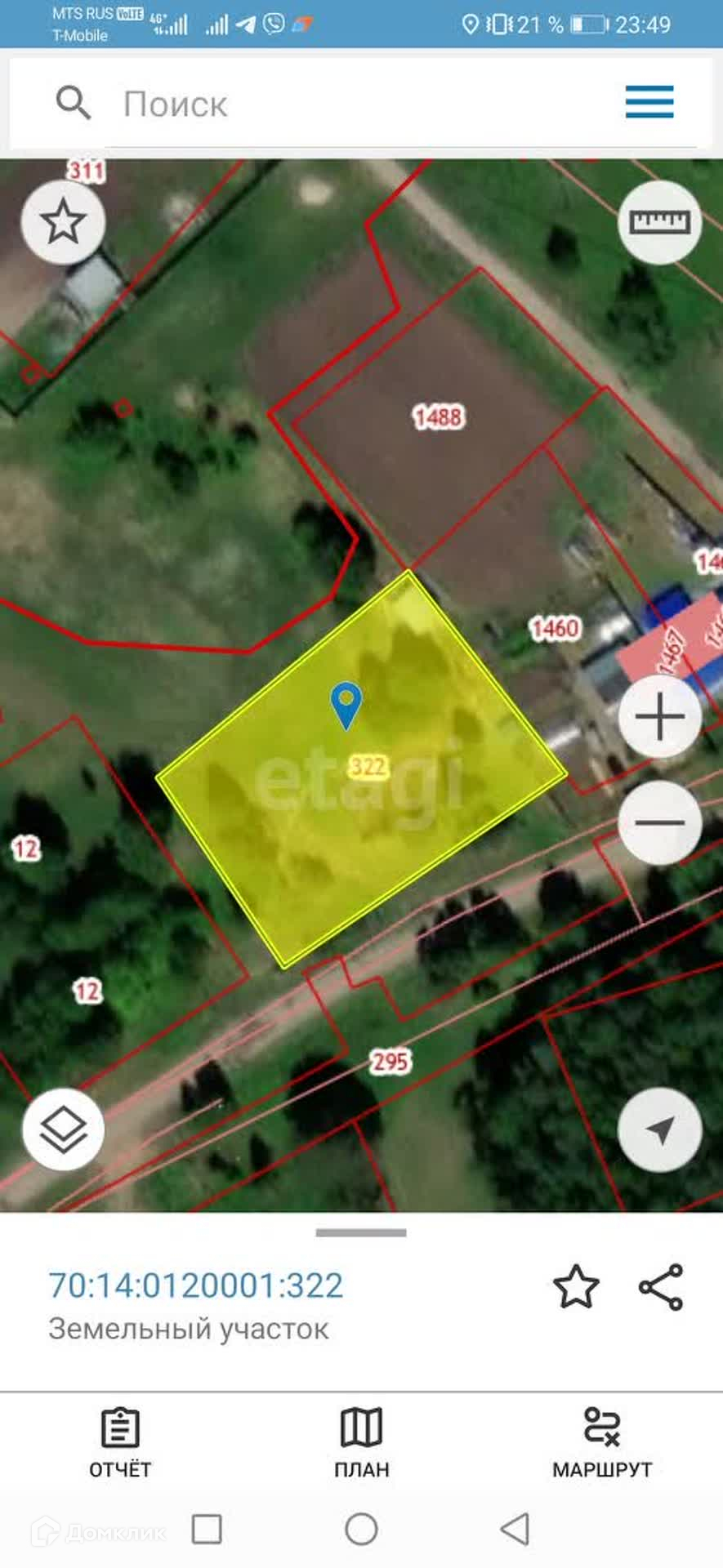View the План of the parcel
Screen dimensions: 723x1568
[361, 1444]
